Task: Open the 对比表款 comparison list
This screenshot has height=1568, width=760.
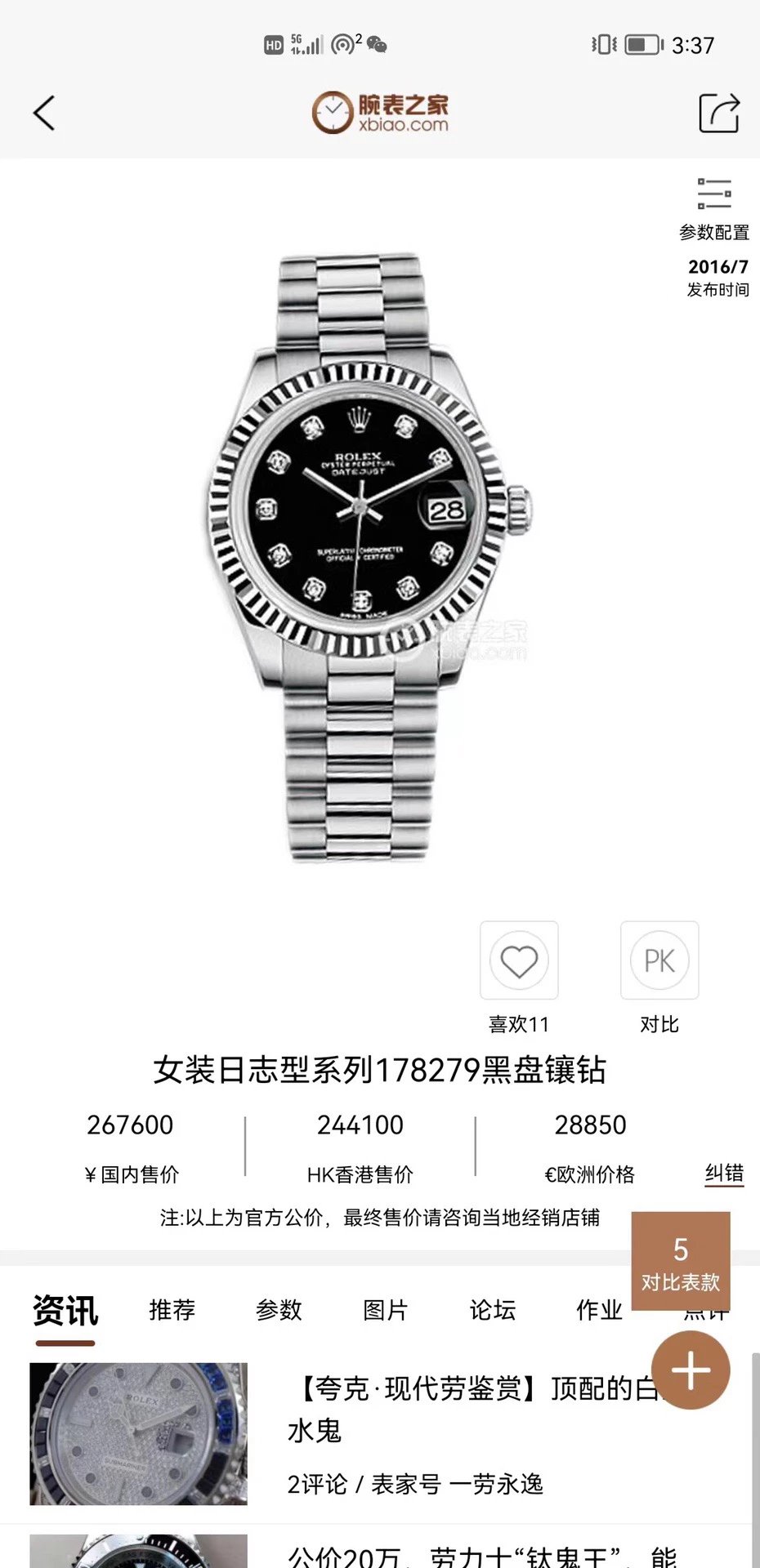Action: tap(680, 1262)
